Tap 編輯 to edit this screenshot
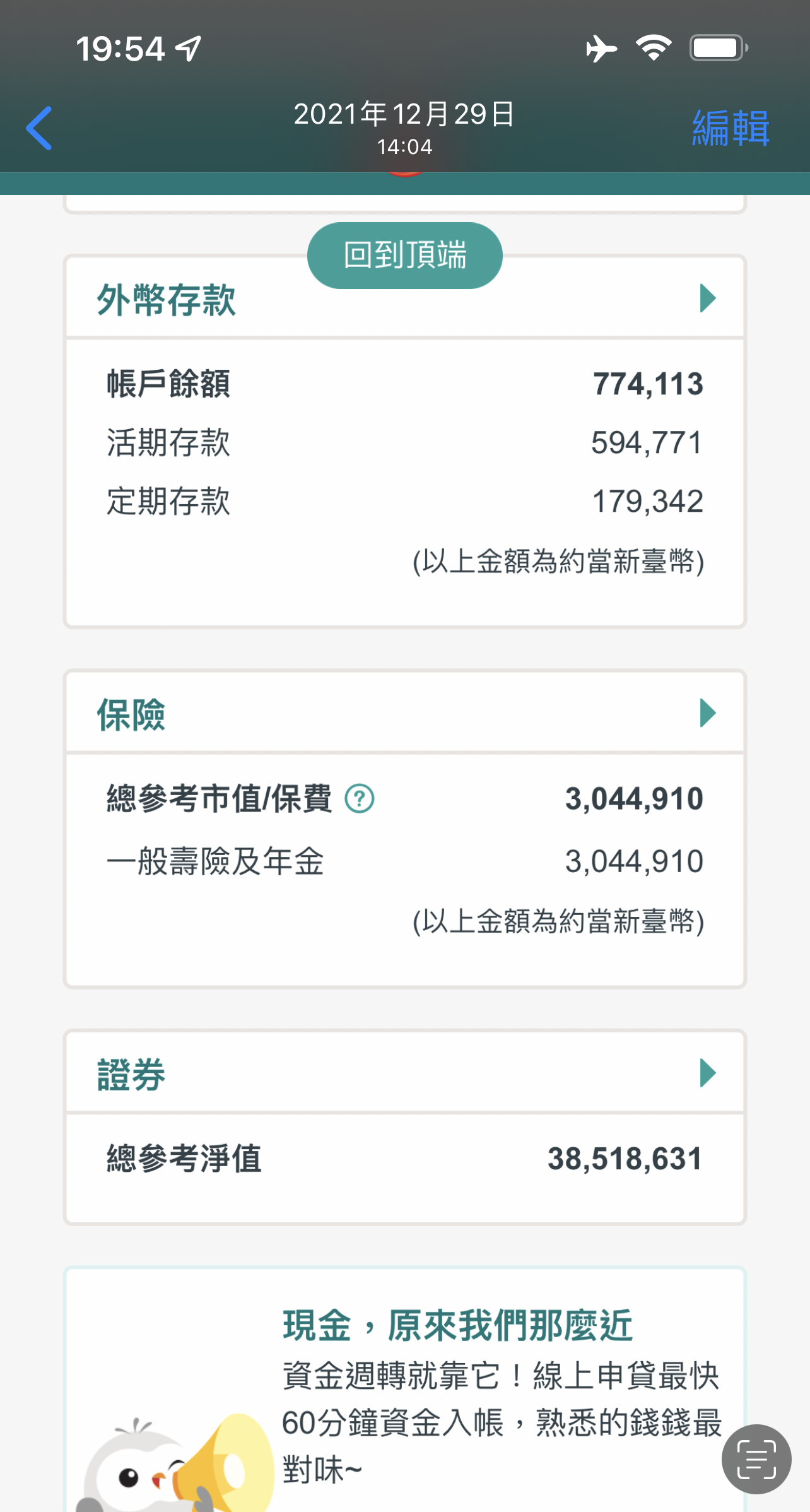Screen dimensions: 810x1512 point(731,128)
